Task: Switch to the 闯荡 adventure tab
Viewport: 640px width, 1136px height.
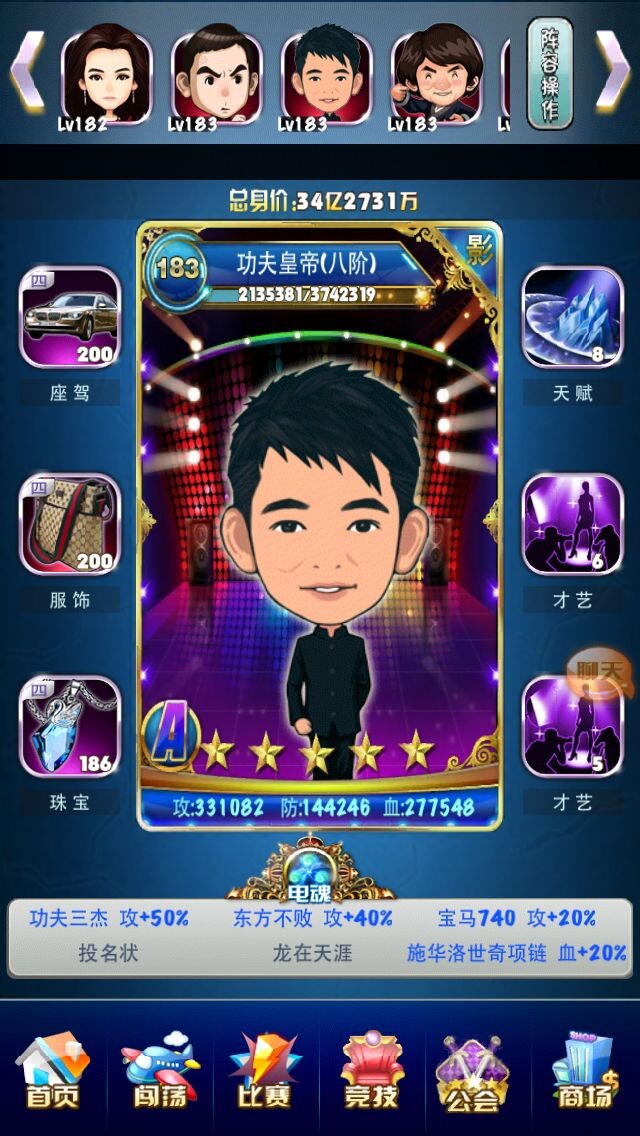Action: pyautogui.click(x=160, y=1072)
